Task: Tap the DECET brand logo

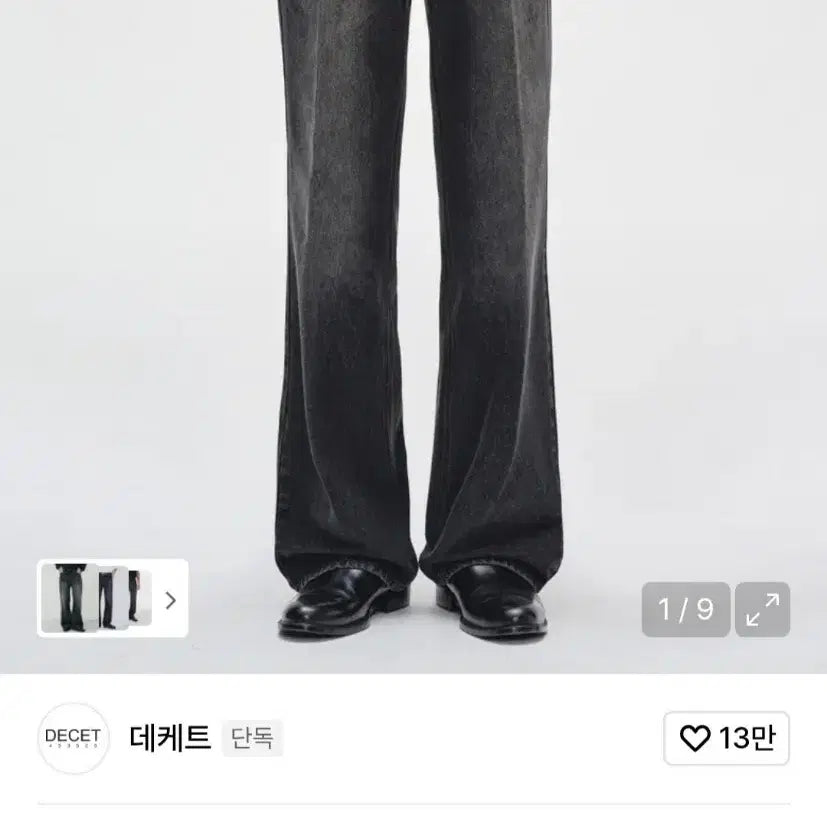Action: pos(72,739)
